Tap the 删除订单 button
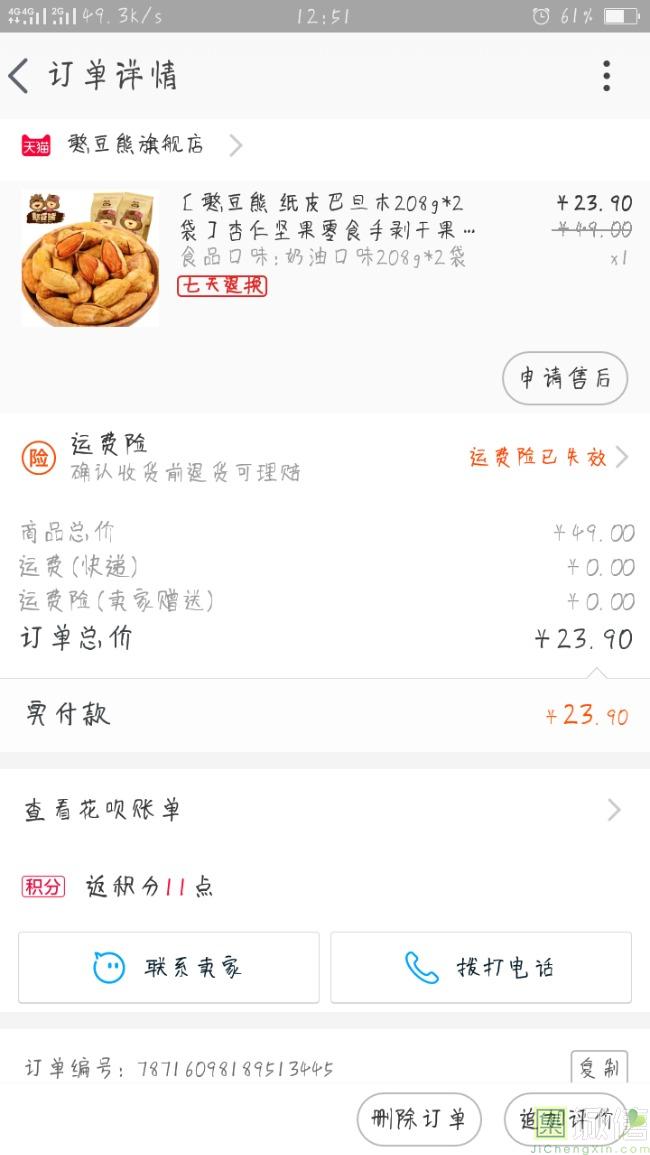The height and width of the screenshot is (1155, 650). tap(419, 1119)
